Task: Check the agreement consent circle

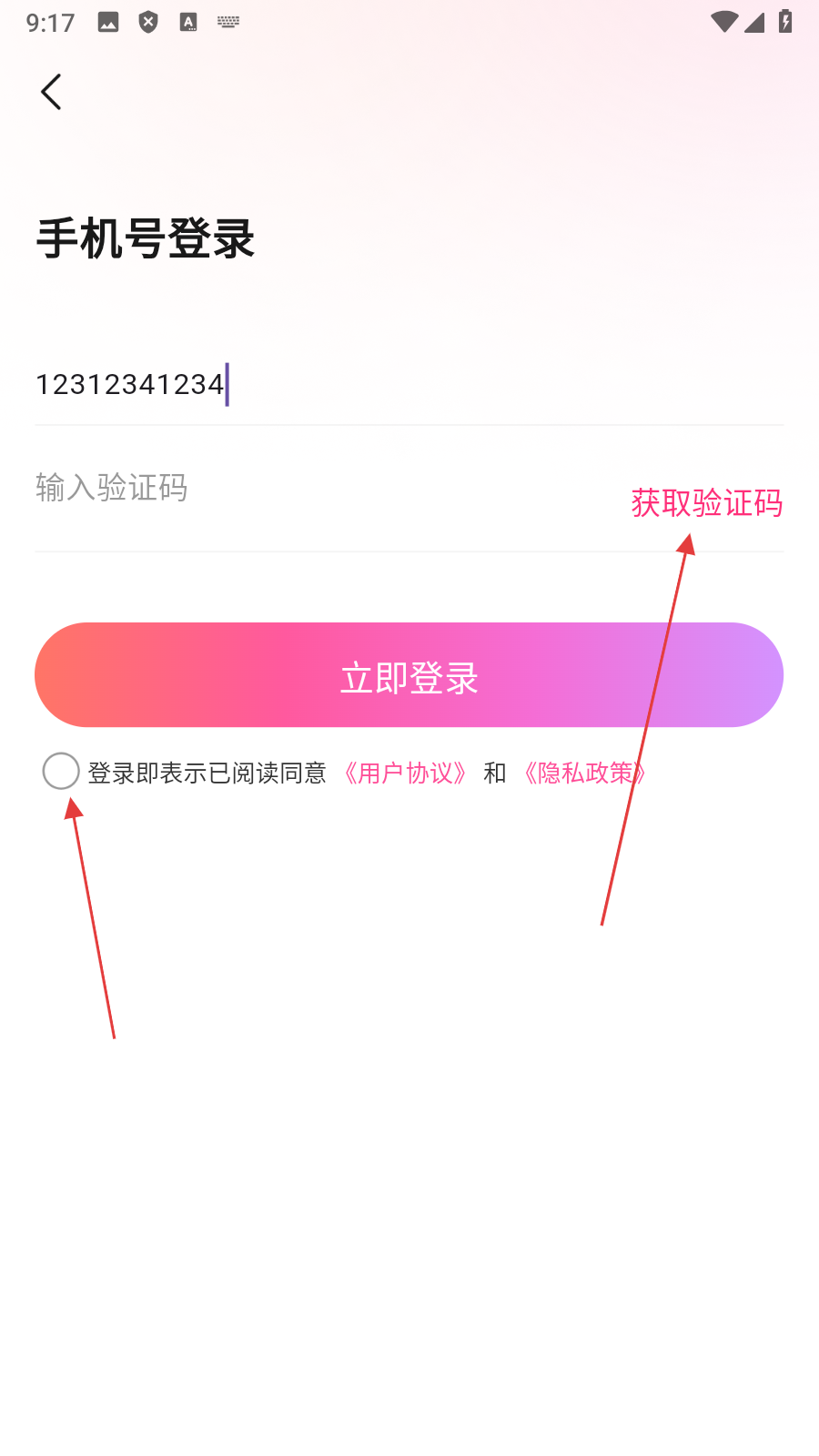Action: [x=61, y=772]
